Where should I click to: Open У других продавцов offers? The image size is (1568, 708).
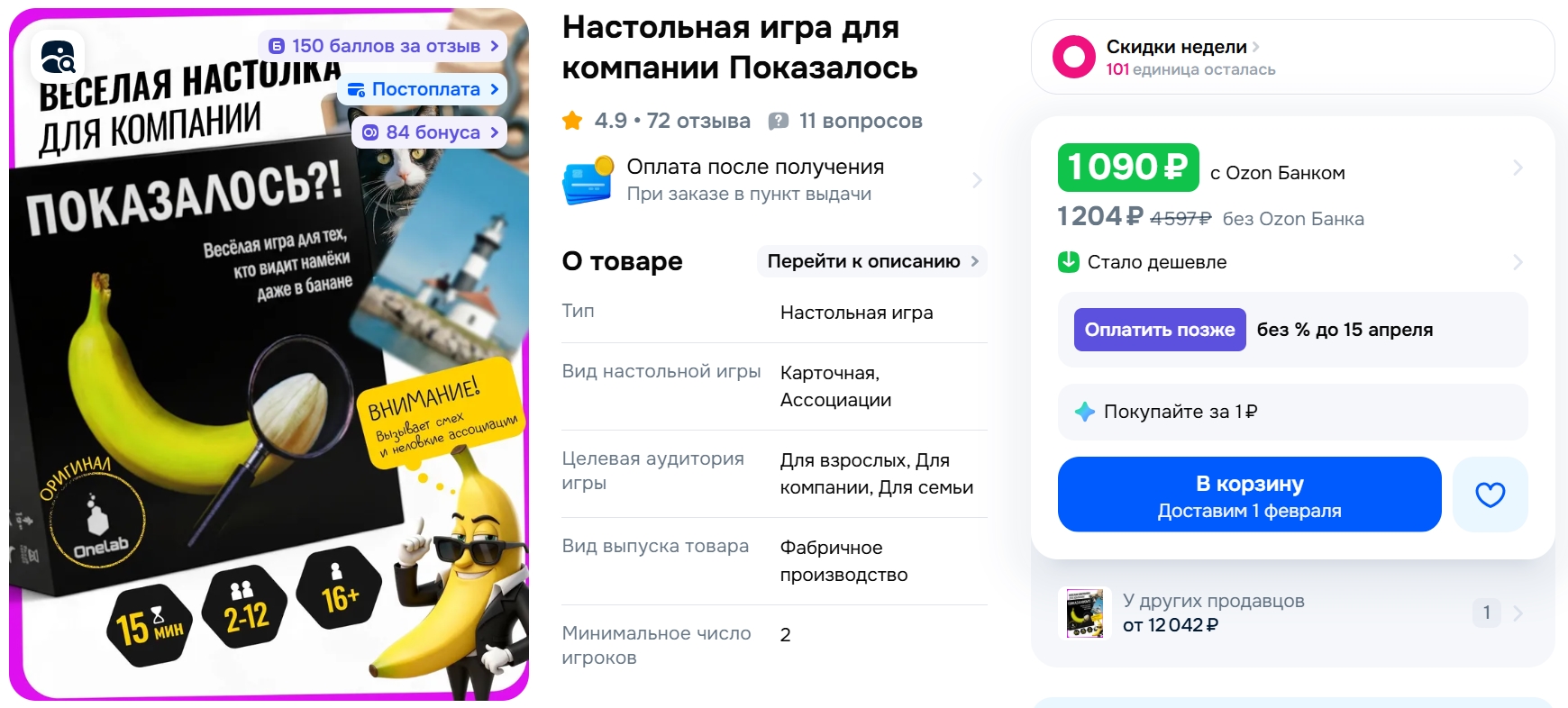tap(1290, 613)
